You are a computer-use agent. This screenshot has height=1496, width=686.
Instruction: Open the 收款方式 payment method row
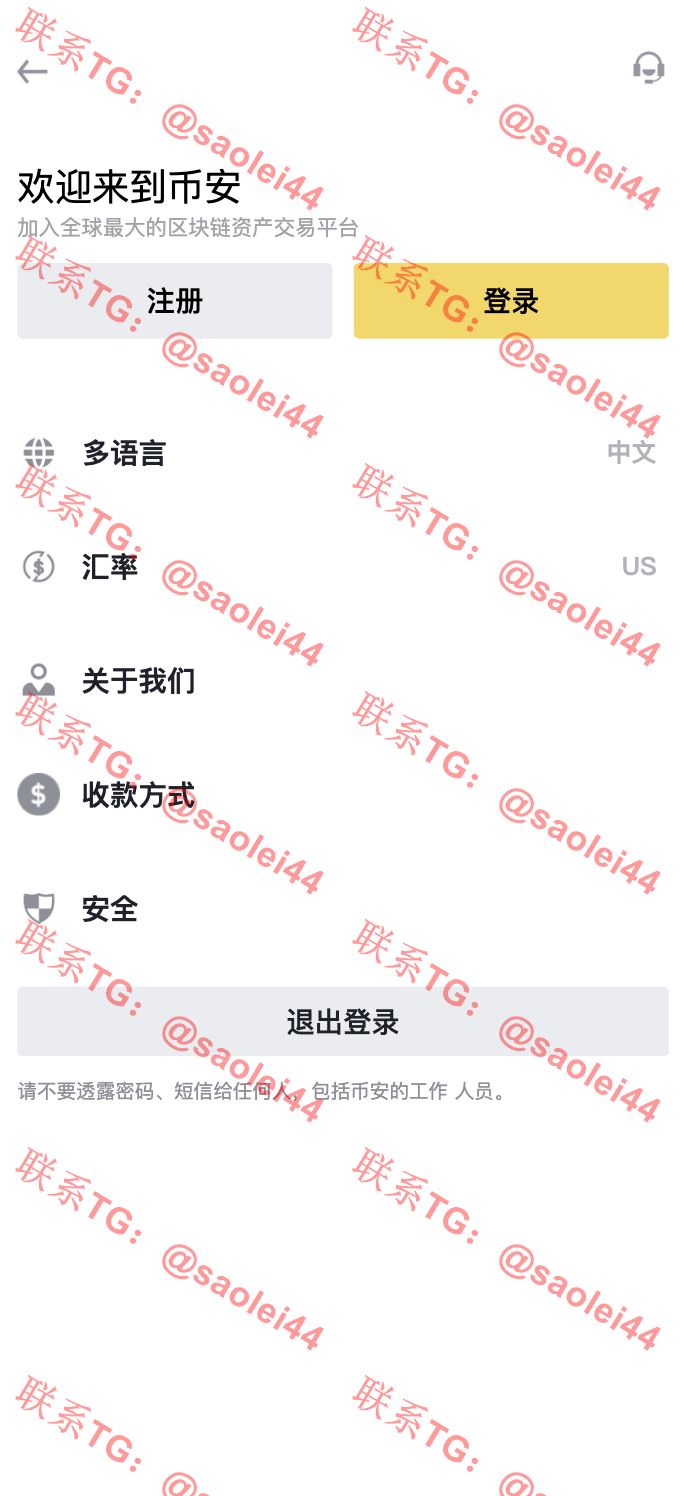point(343,795)
